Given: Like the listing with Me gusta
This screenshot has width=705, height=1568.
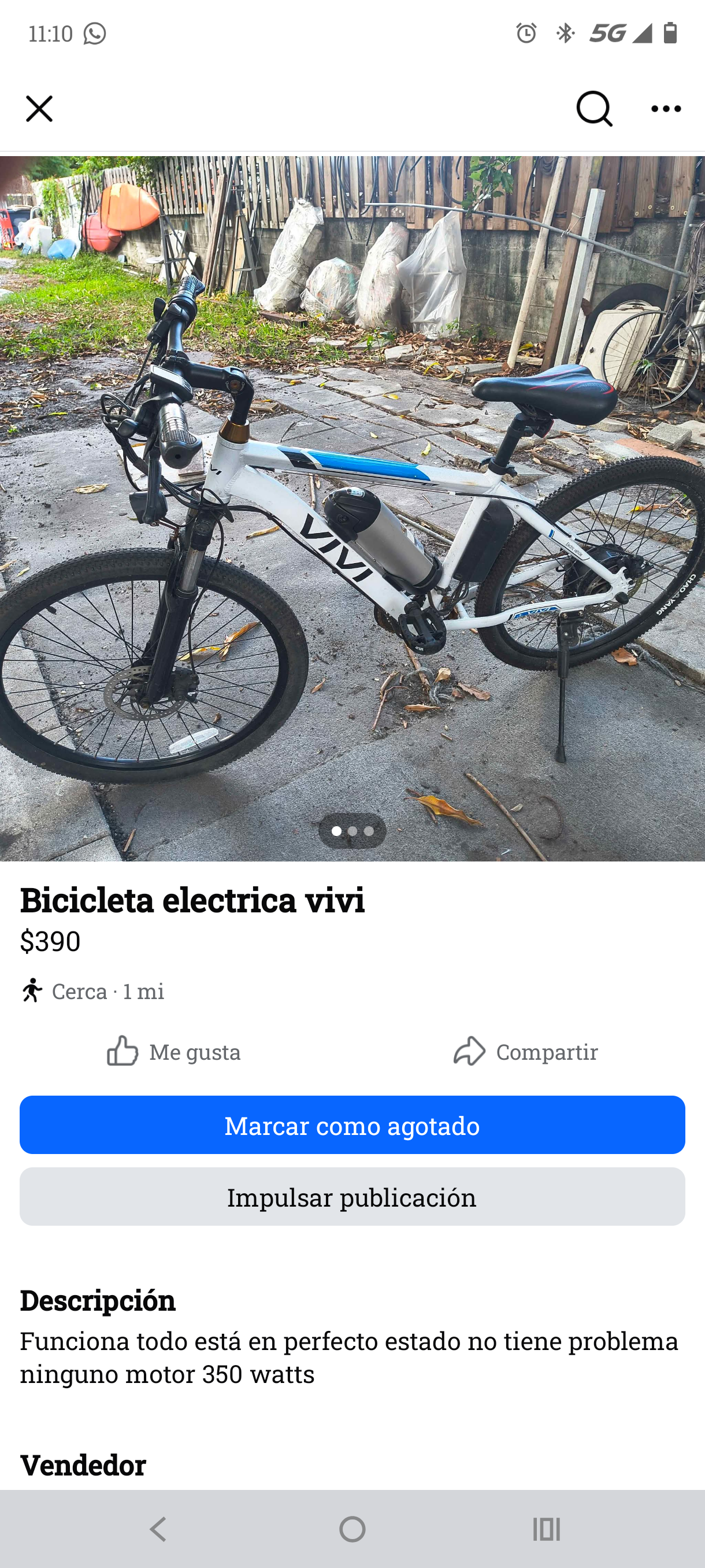Looking at the screenshot, I should click(174, 1051).
